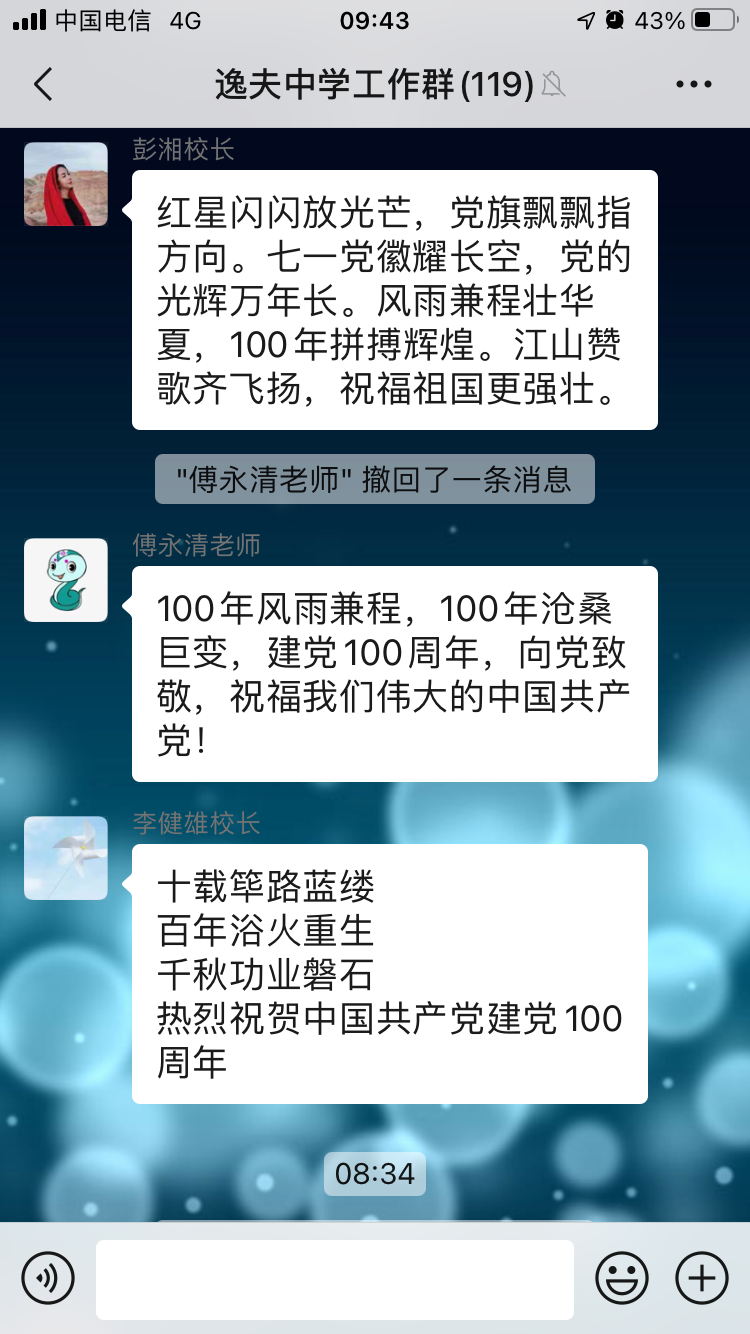Tap 李健雄校长's pinwheel avatar
Viewport: 750px width, 1334px height.
[x=66, y=858]
